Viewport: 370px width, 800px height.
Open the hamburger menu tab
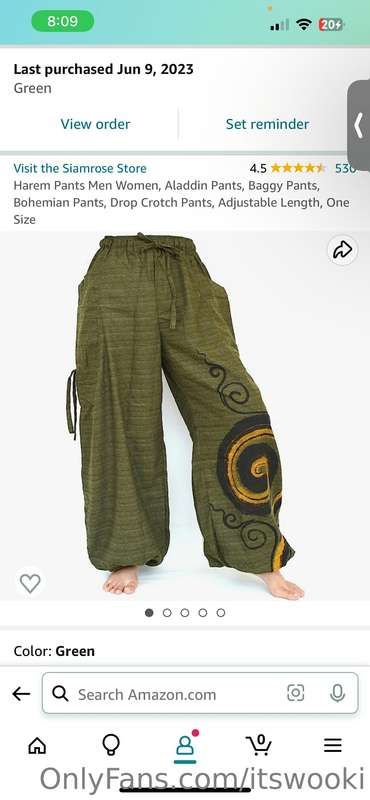[333, 746]
